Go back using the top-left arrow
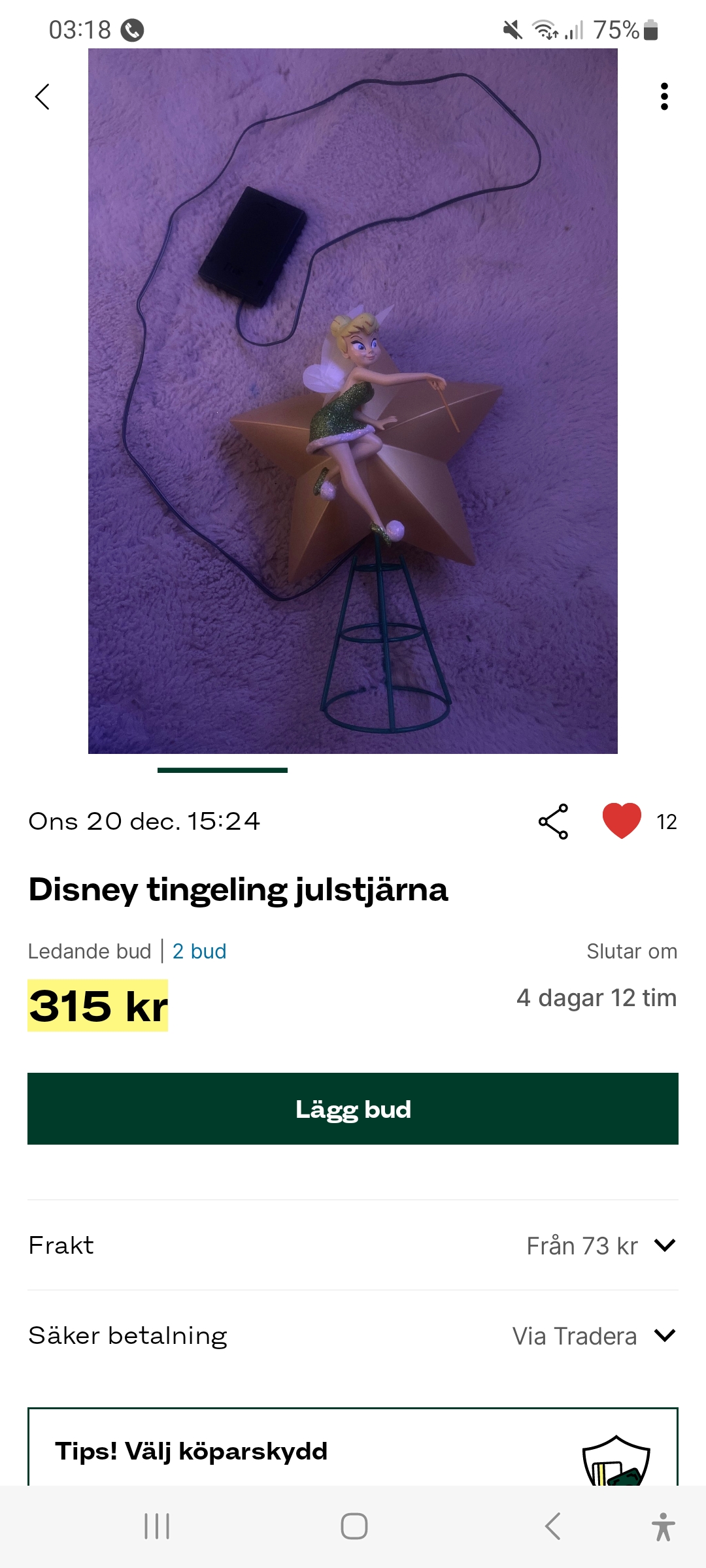Viewport: 706px width, 1568px height. 42,97
